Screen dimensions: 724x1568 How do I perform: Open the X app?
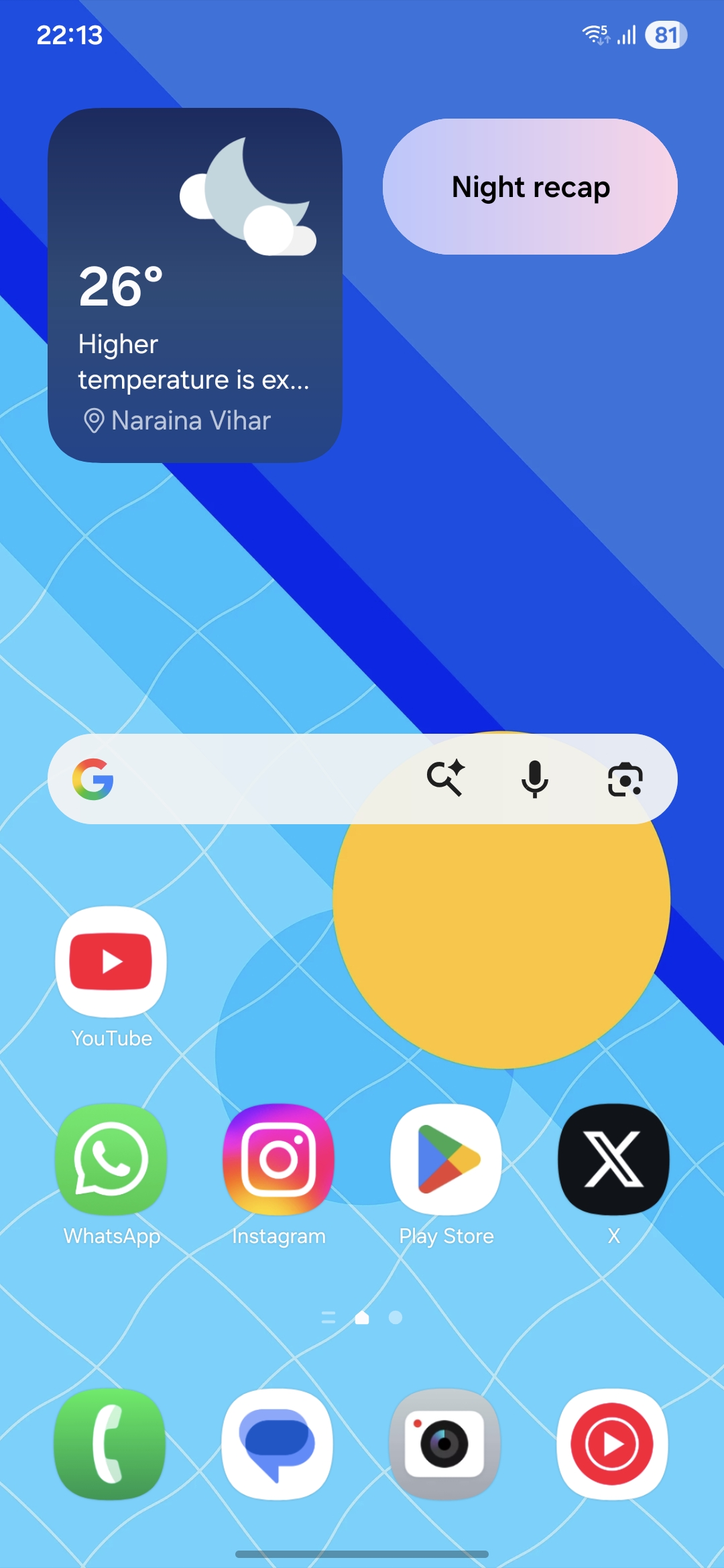[x=613, y=1159]
